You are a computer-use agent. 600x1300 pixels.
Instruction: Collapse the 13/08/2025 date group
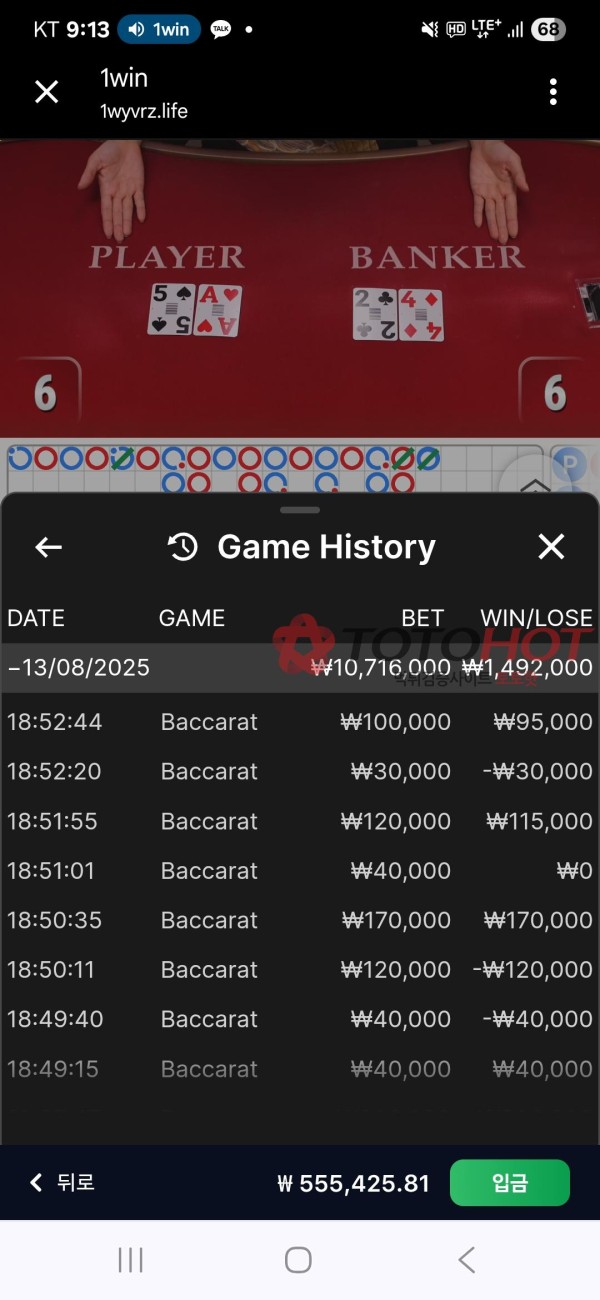(80, 667)
